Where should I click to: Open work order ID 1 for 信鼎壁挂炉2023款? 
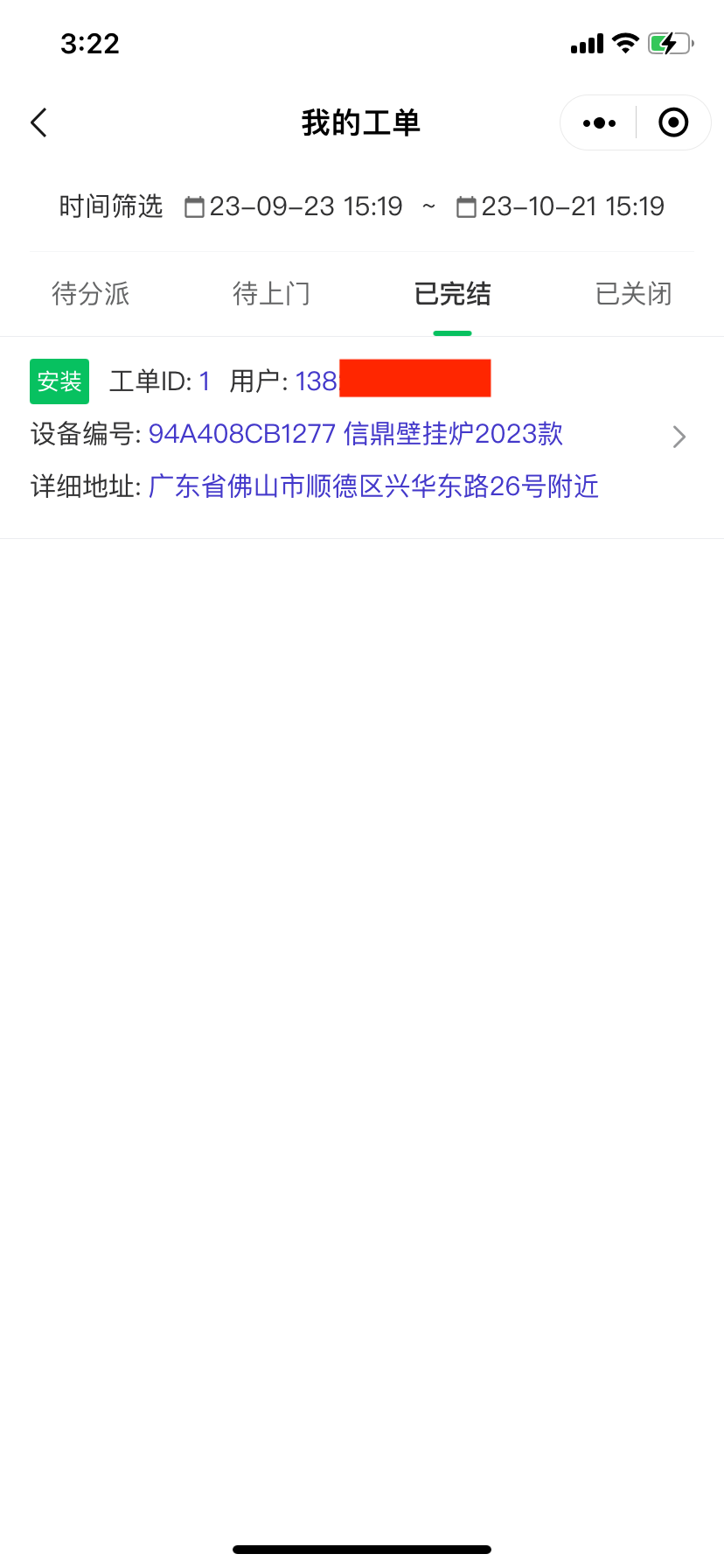(x=362, y=435)
